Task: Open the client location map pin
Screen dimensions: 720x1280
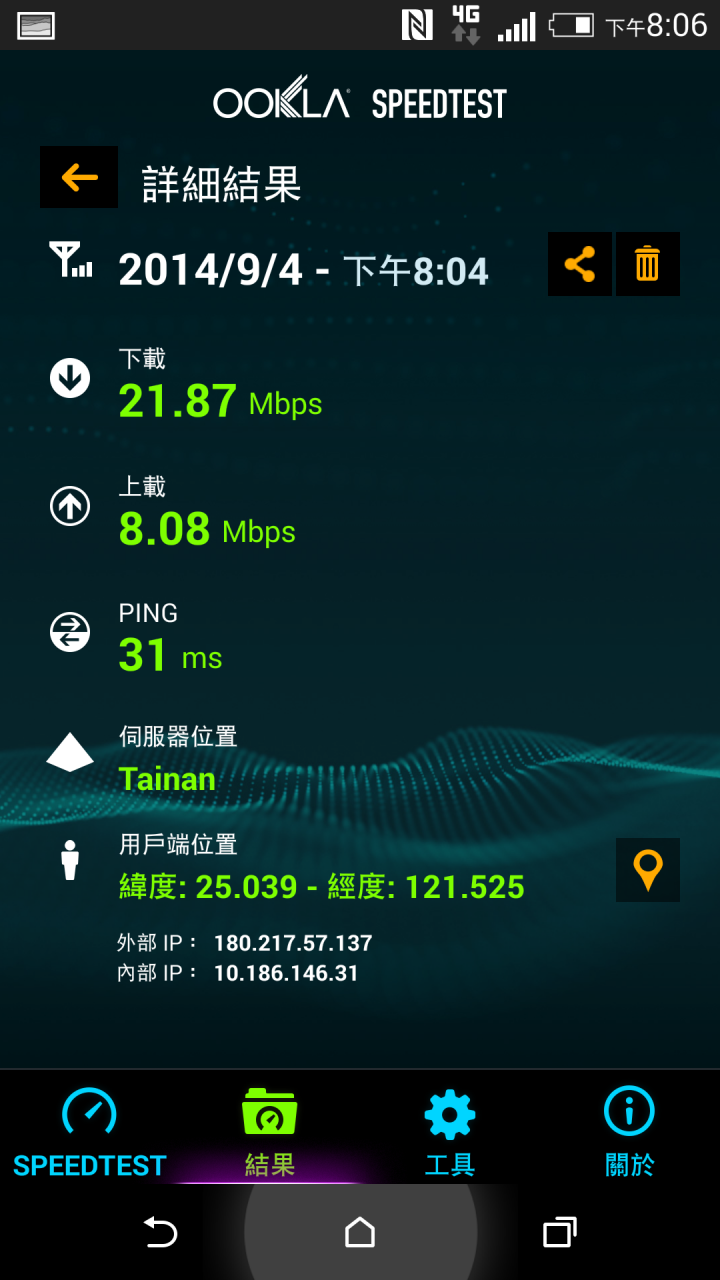Action: [x=648, y=870]
